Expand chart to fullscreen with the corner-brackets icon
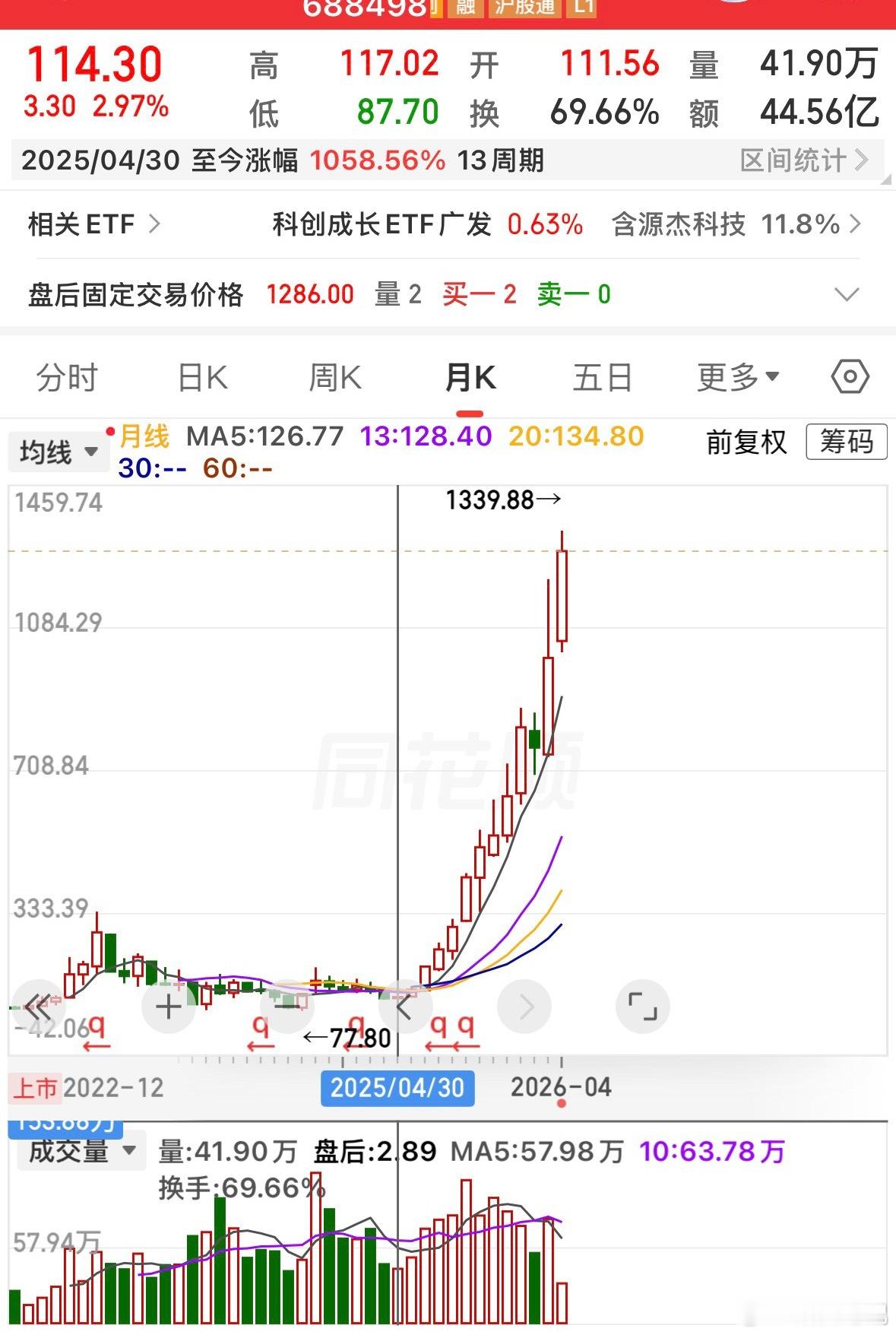Viewport: 896px width, 1335px height. click(642, 1006)
